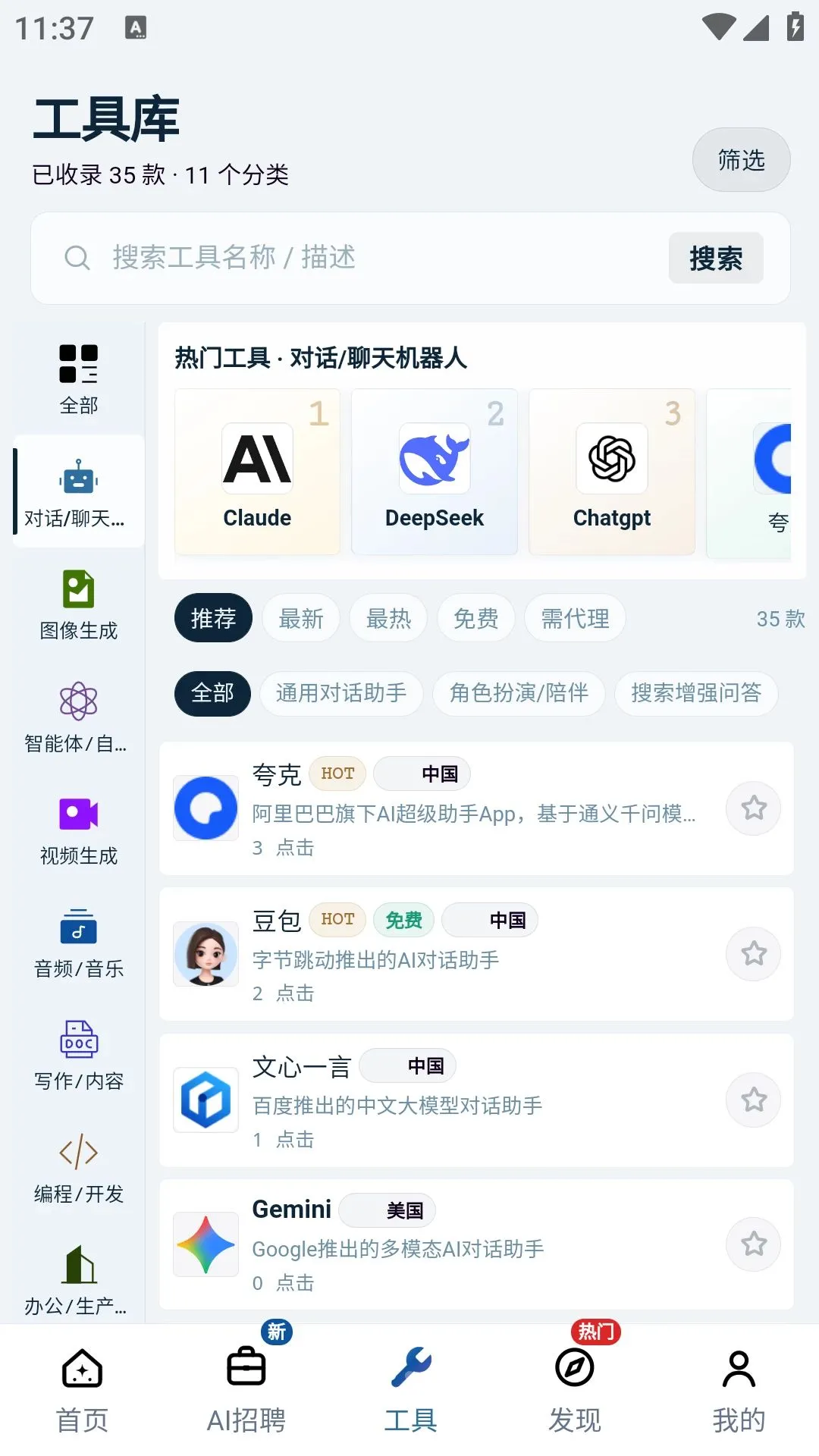This screenshot has width=819, height=1456.
Task: Favorite 夸克 with its star icon
Action: point(753,808)
